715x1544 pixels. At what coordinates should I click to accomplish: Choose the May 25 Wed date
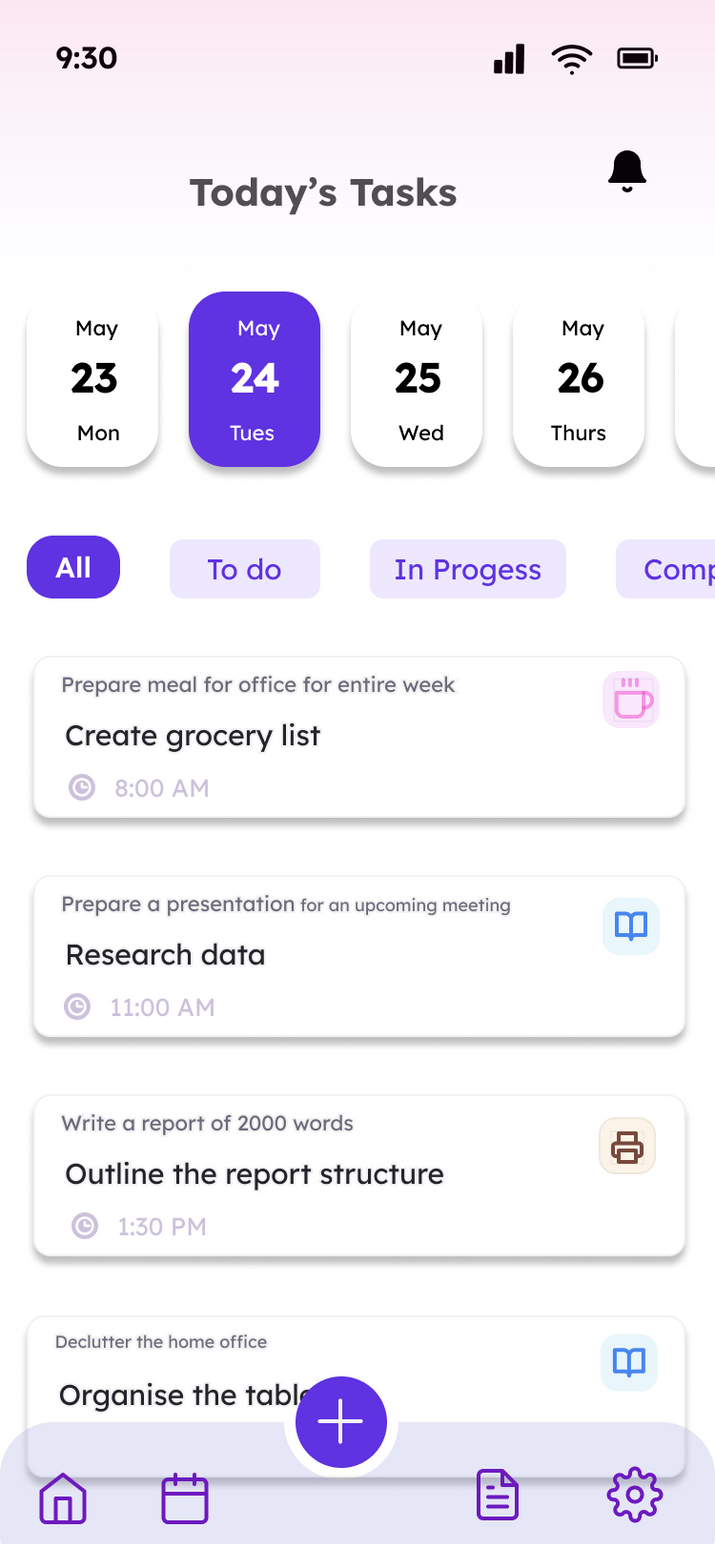click(417, 380)
